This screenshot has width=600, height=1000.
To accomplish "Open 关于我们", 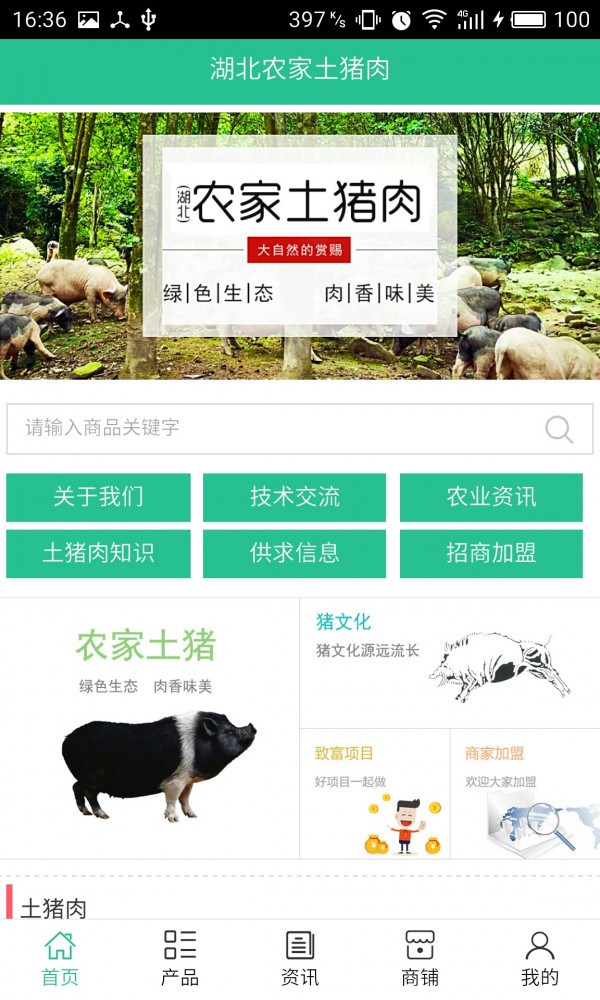I will coord(98,497).
